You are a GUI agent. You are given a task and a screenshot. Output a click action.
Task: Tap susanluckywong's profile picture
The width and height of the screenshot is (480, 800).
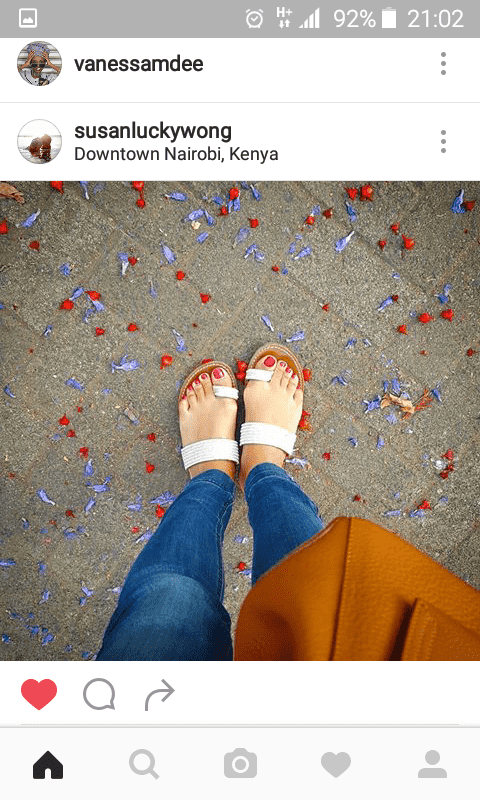39,141
